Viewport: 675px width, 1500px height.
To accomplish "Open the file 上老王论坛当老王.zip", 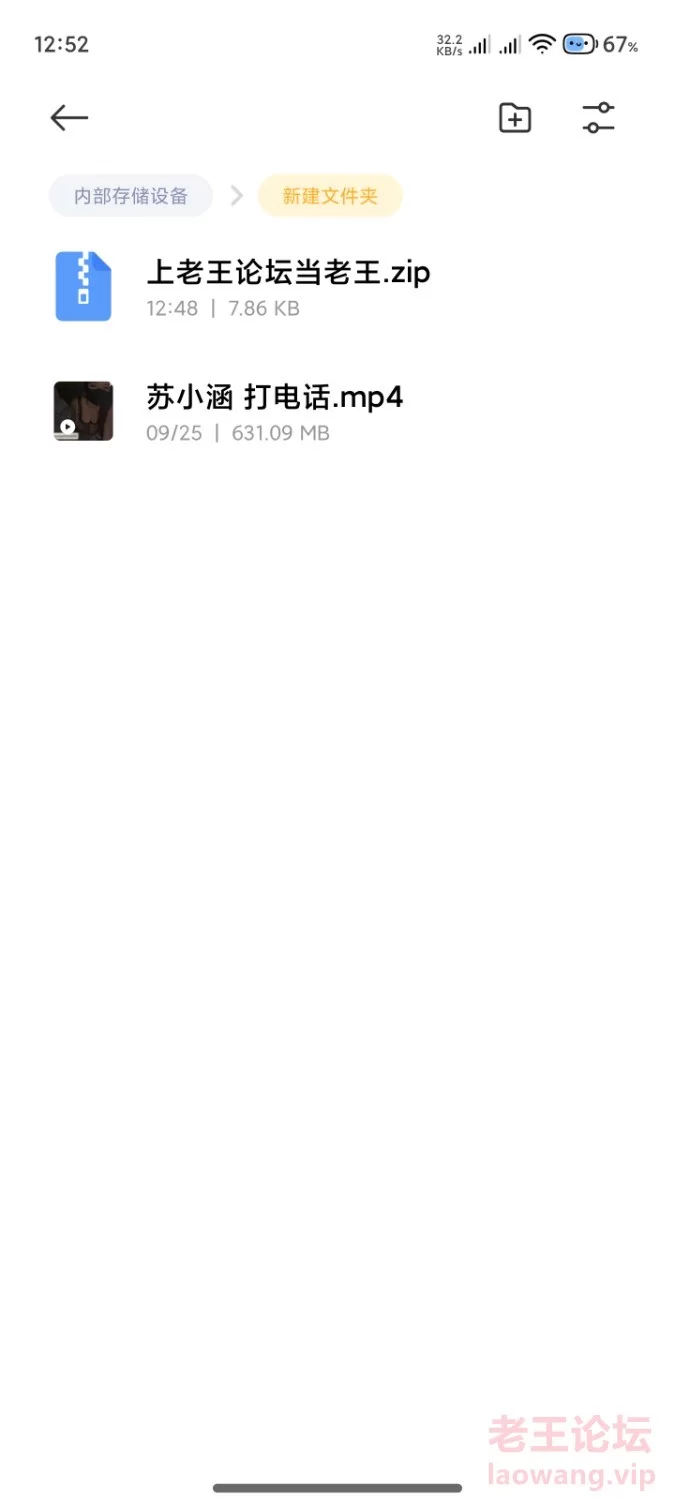I will (288, 286).
